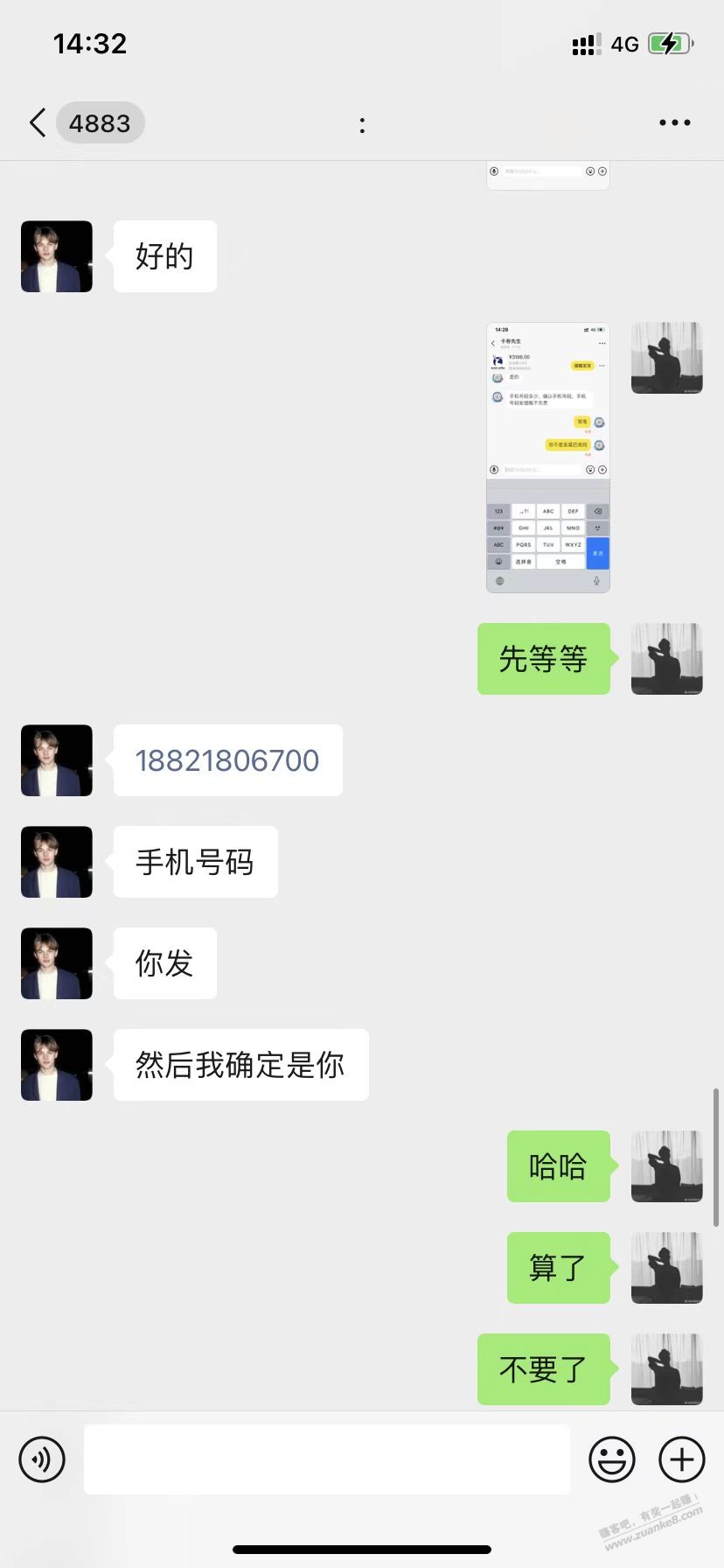Go back to the chat list
Viewport: 724px width, 1568px height.
38,123
